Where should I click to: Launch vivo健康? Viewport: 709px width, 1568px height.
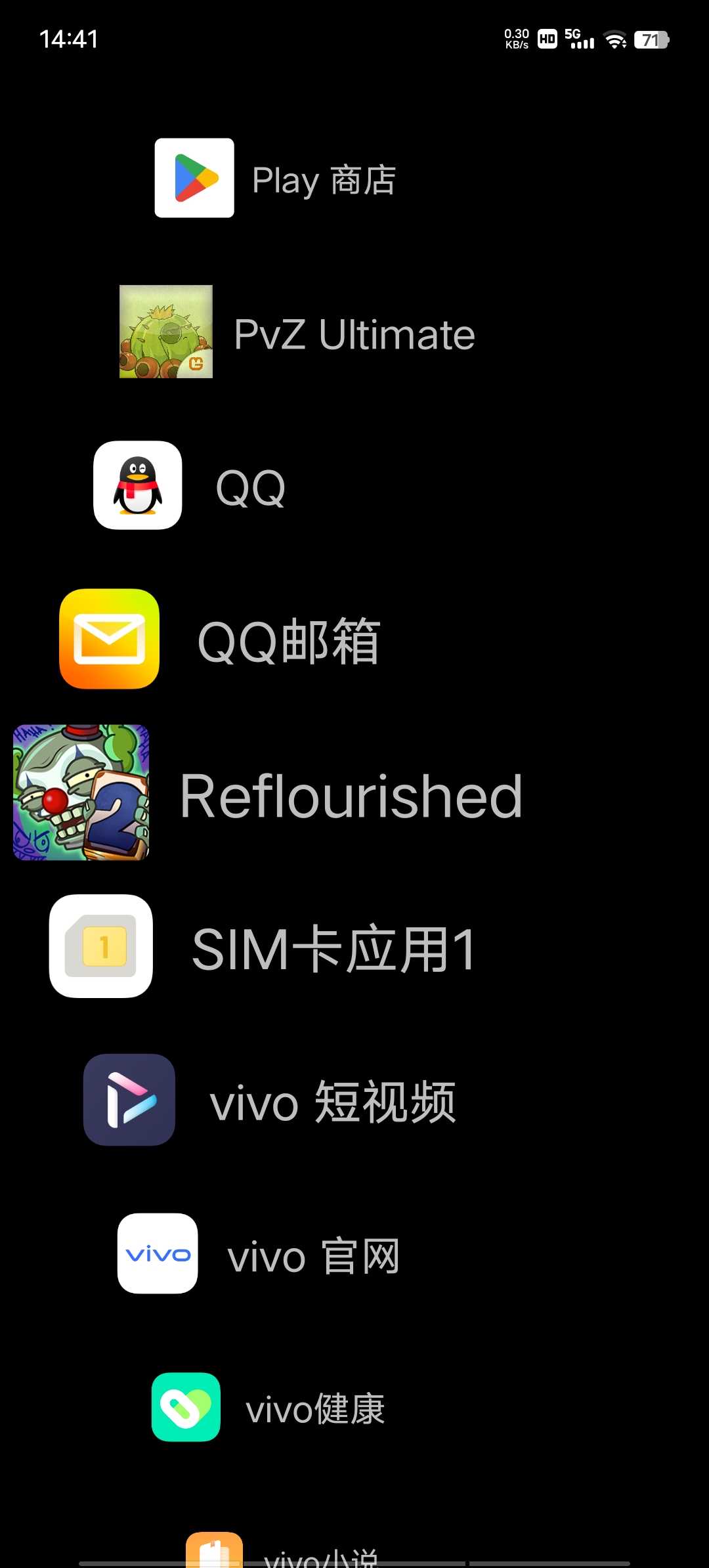click(186, 1408)
